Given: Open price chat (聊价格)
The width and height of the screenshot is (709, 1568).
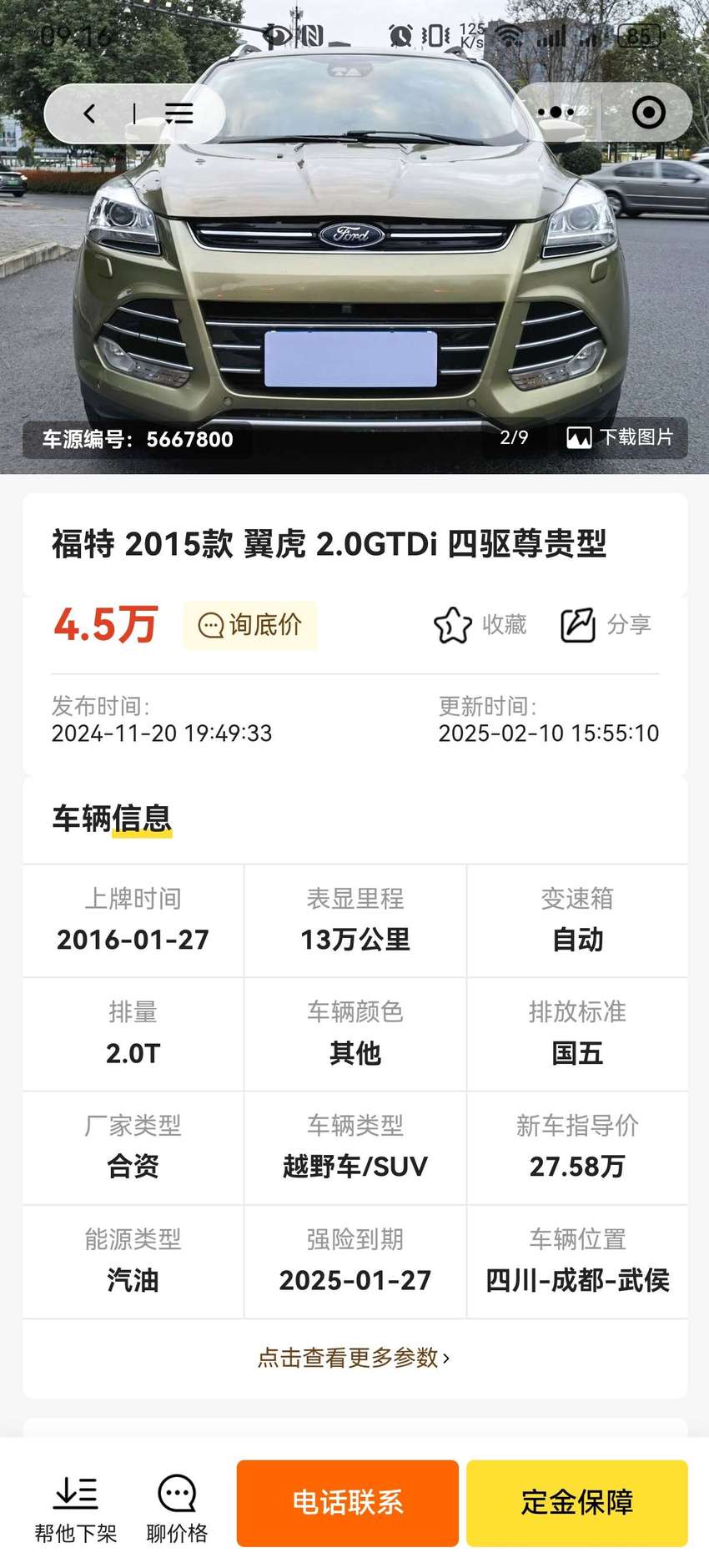Looking at the screenshot, I should (x=177, y=1510).
